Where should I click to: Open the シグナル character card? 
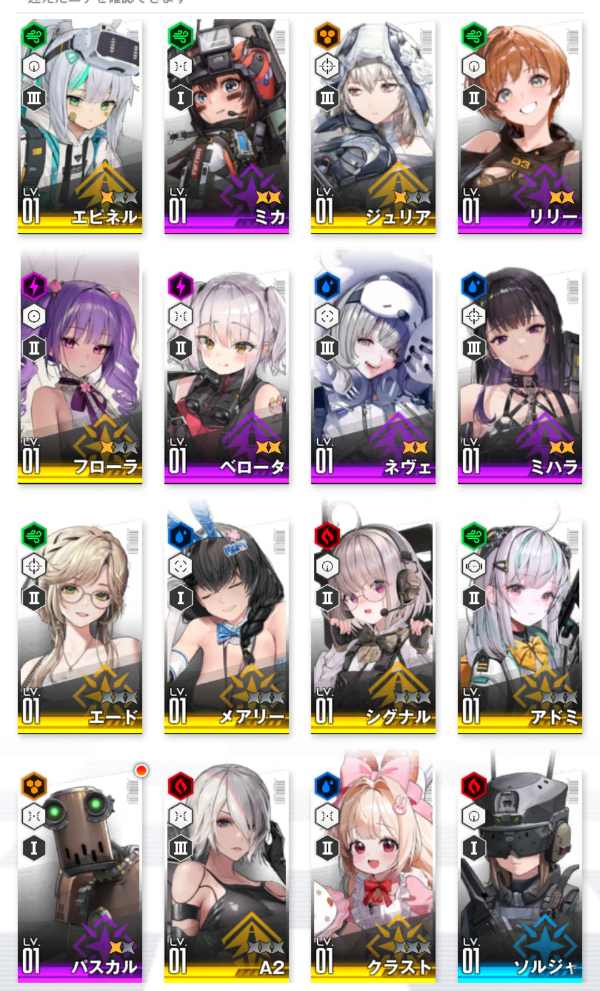pyautogui.click(x=373, y=625)
